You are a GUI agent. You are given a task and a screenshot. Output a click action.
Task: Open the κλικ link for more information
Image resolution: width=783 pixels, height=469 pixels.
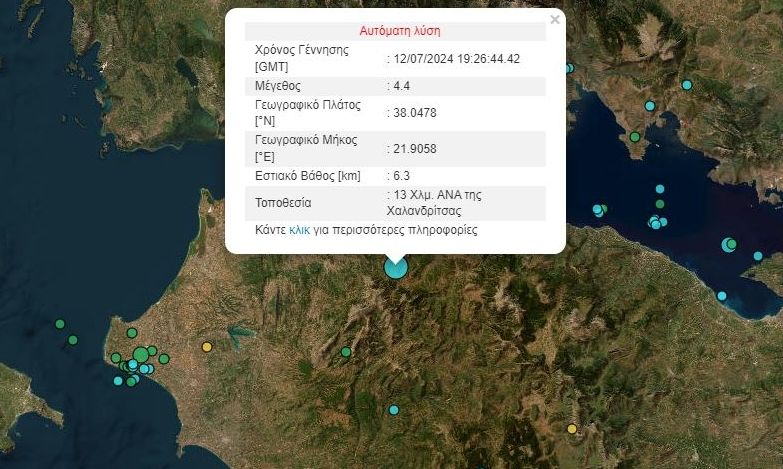300,230
